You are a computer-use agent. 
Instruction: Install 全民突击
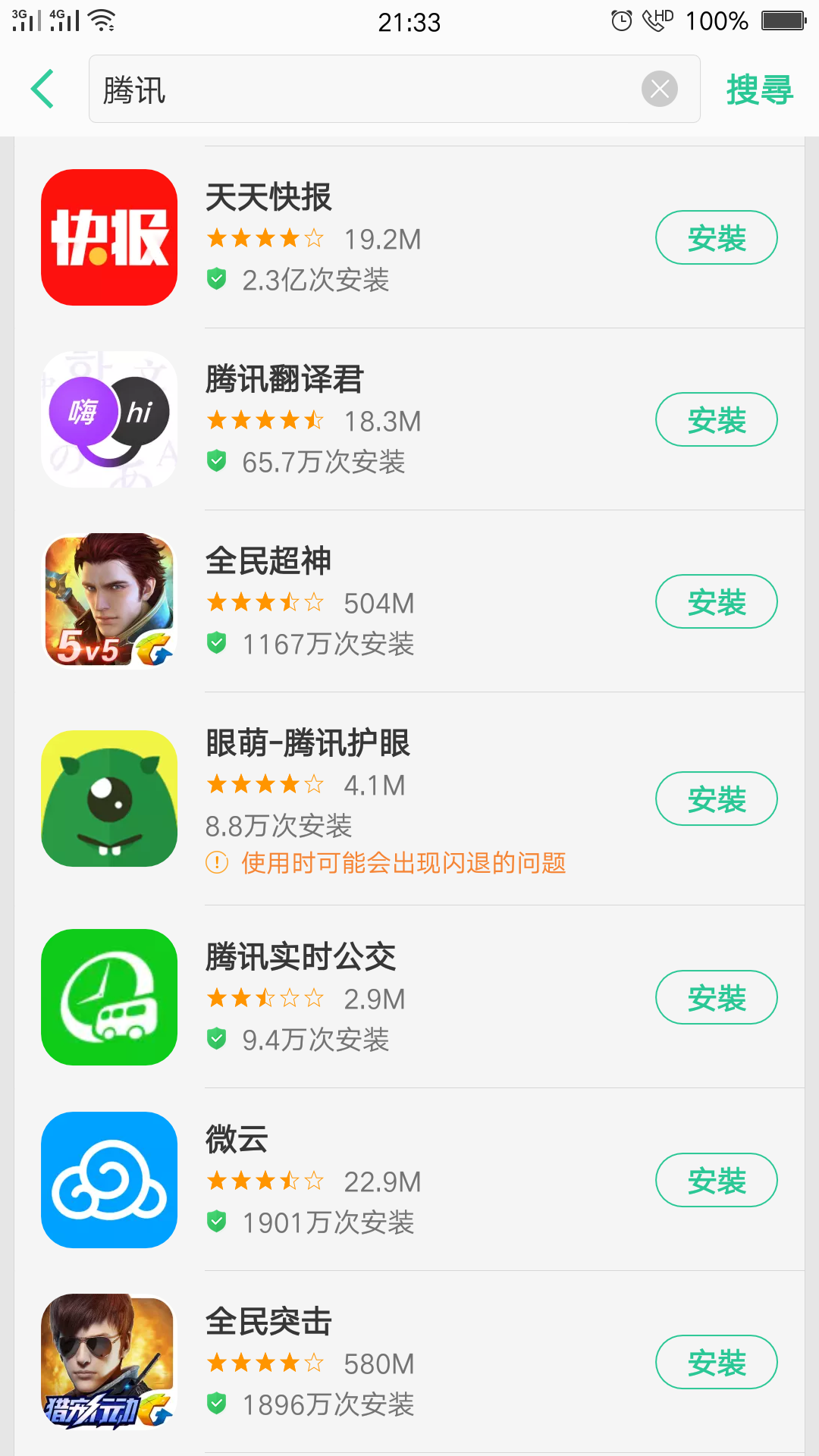click(716, 1363)
